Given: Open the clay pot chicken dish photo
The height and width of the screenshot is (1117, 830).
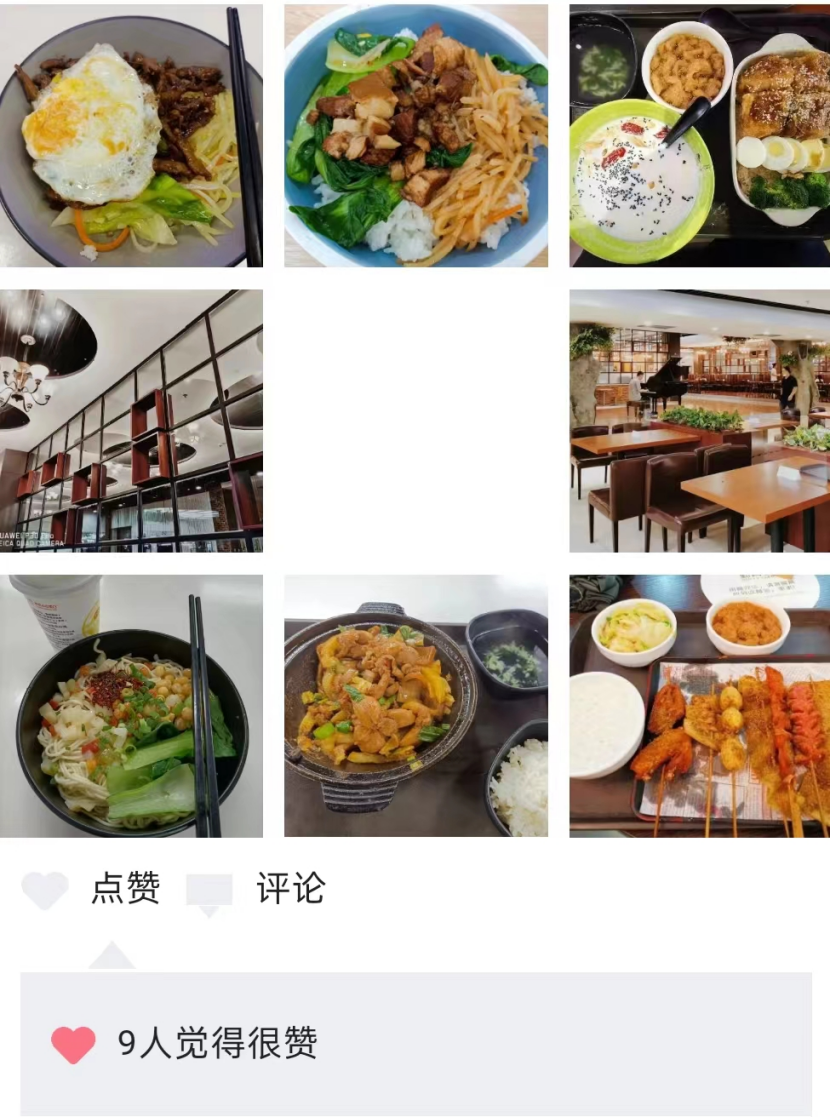Looking at the screenshot, I should (x=416, y=706).
